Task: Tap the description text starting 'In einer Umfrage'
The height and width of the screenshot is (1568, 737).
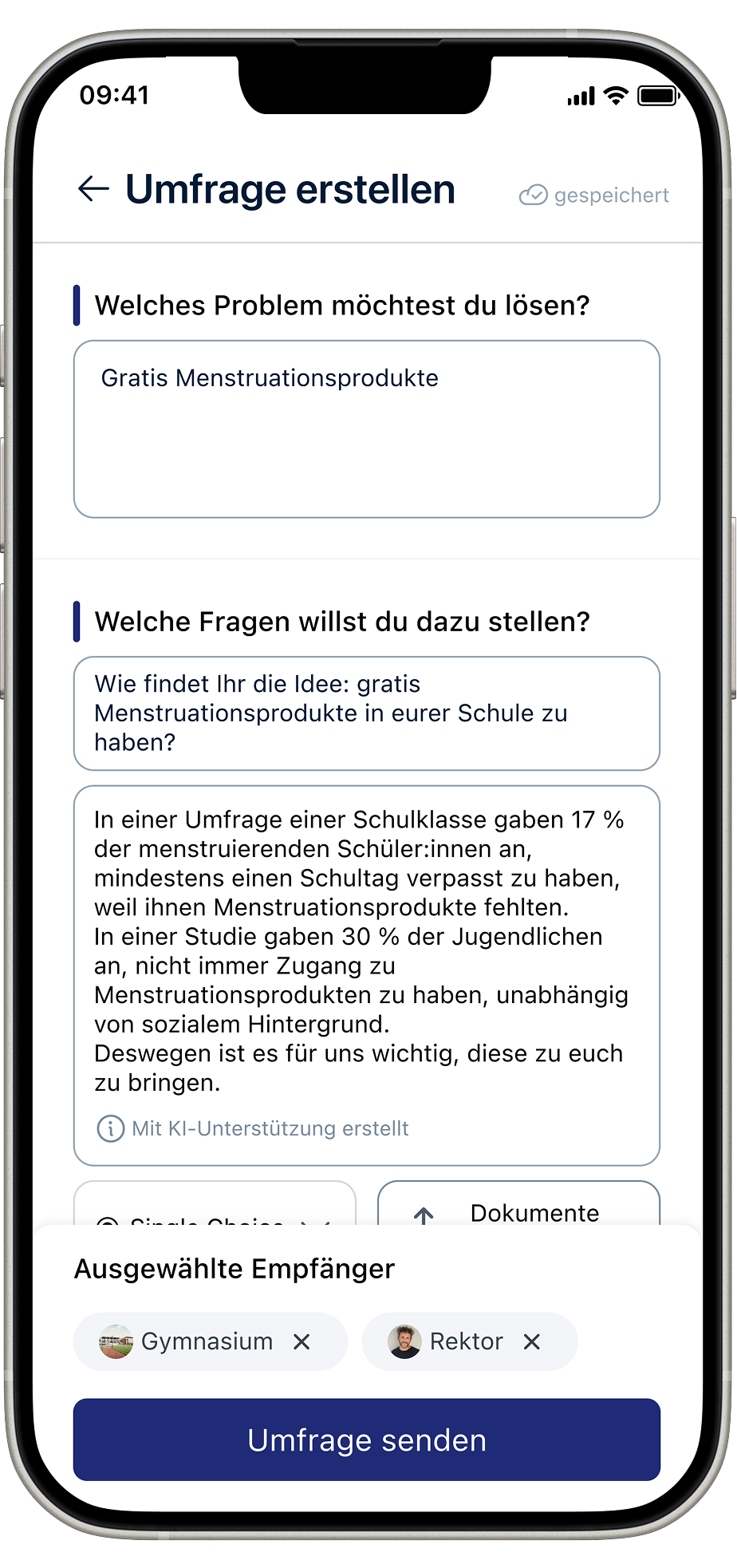Action: pos(361,950)
